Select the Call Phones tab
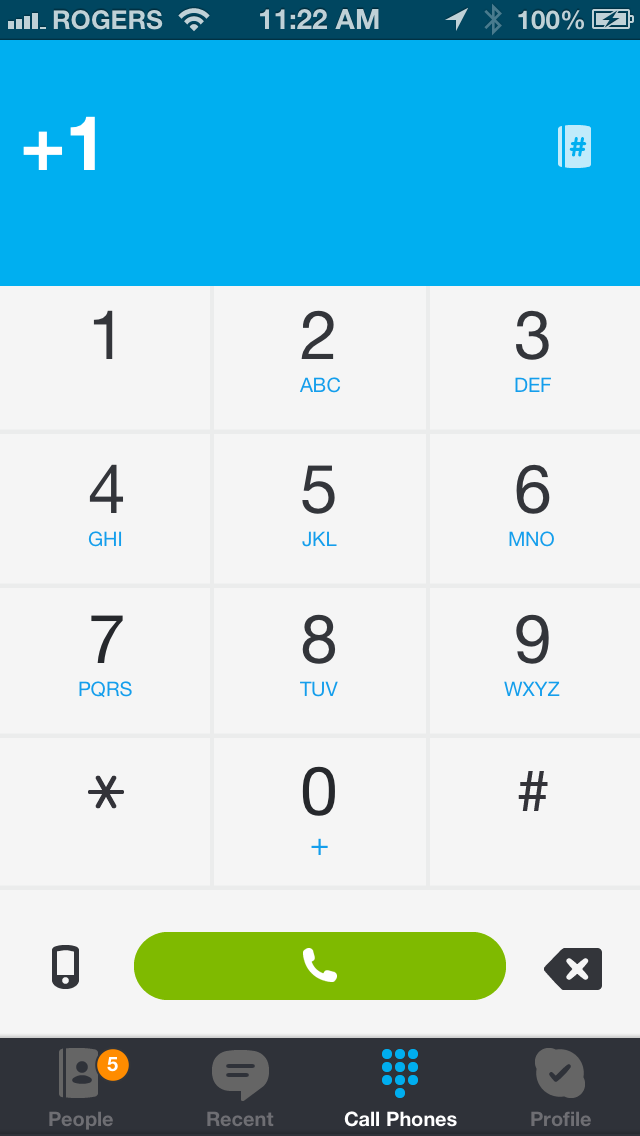This screenshot has width=640, height=1136. [400, 1088]
